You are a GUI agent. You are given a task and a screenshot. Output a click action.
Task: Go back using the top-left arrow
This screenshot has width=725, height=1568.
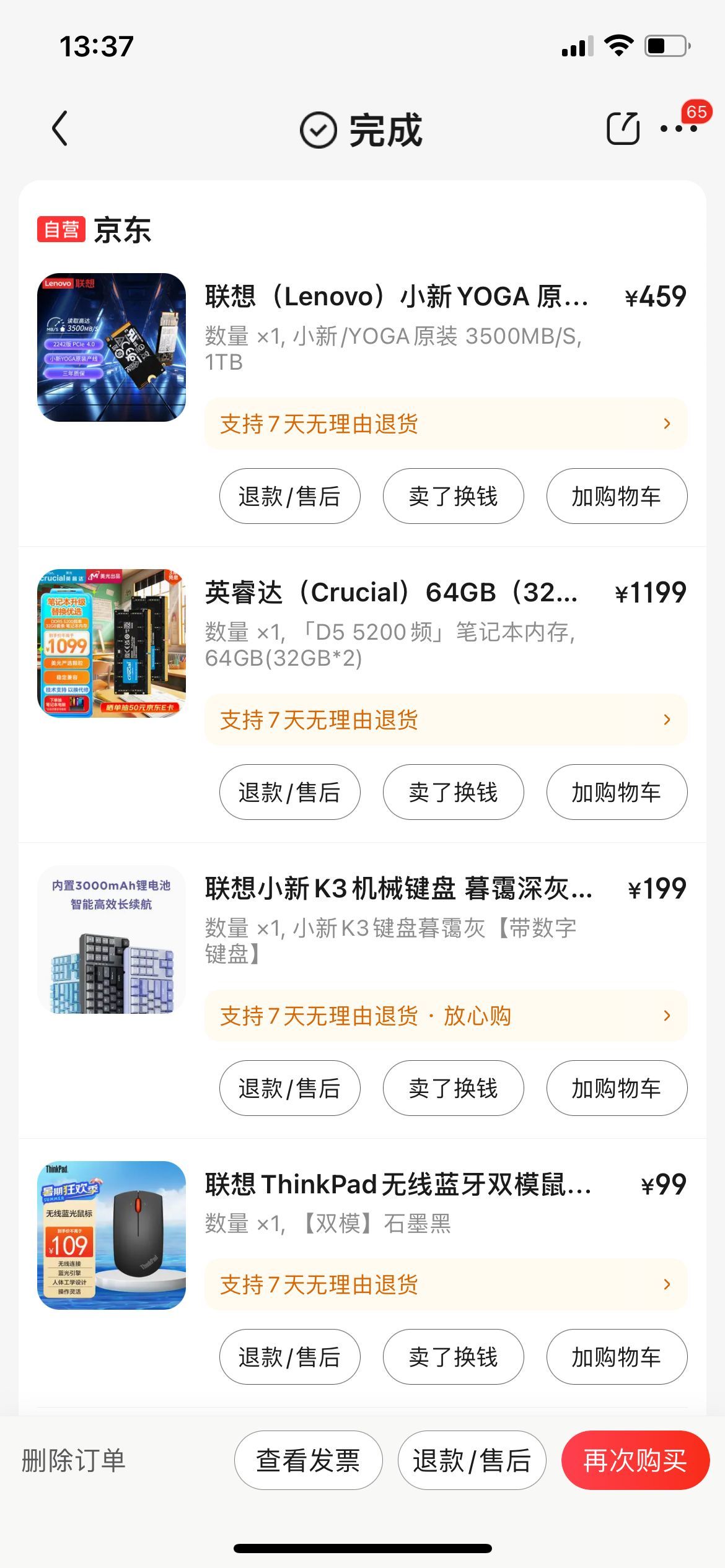(x=60, y=129)
